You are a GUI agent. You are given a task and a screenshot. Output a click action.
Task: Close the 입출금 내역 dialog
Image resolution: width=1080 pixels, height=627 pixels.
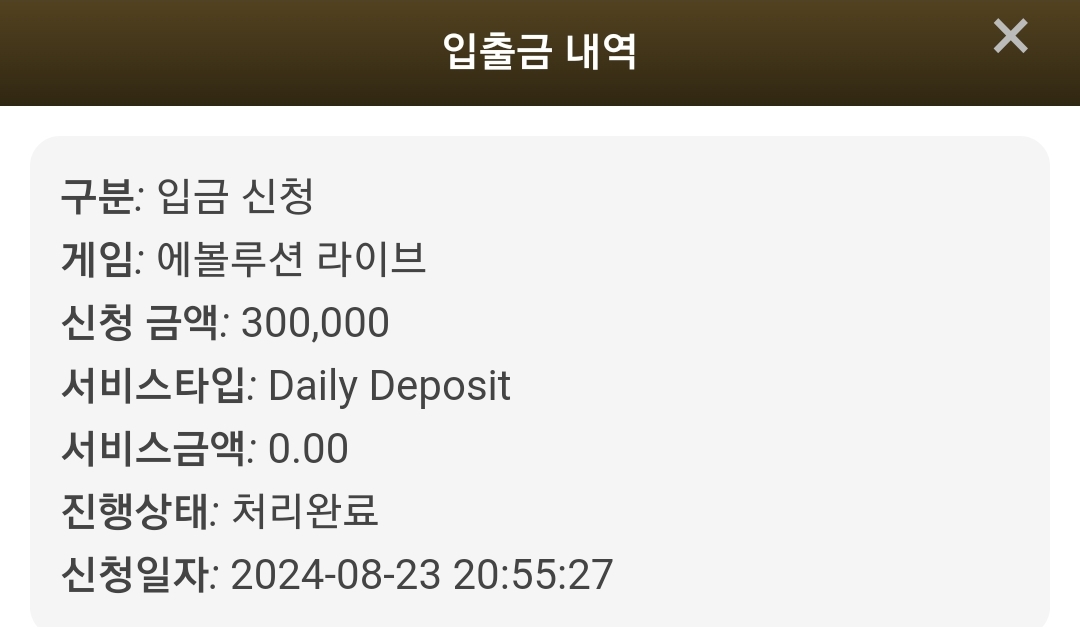1010,37
